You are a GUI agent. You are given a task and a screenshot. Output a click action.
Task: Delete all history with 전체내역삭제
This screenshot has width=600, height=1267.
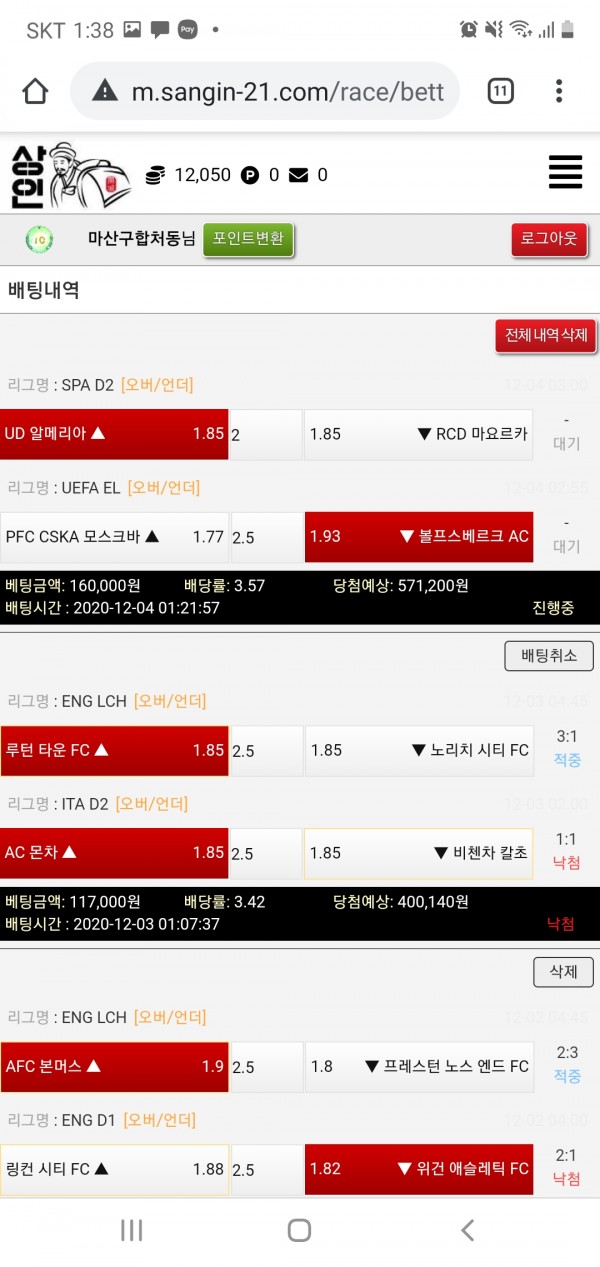tap(545, 335)
